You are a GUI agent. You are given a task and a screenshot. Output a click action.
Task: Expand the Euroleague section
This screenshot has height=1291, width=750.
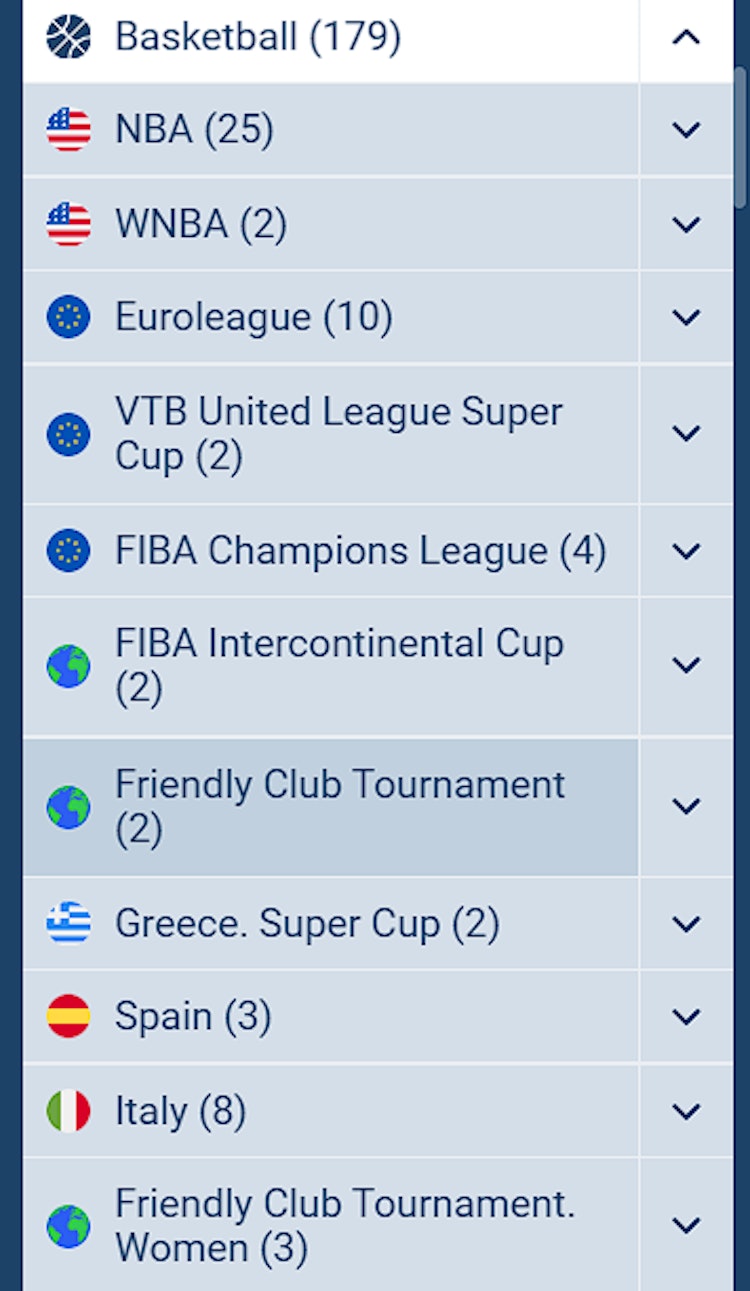point(685,316)
